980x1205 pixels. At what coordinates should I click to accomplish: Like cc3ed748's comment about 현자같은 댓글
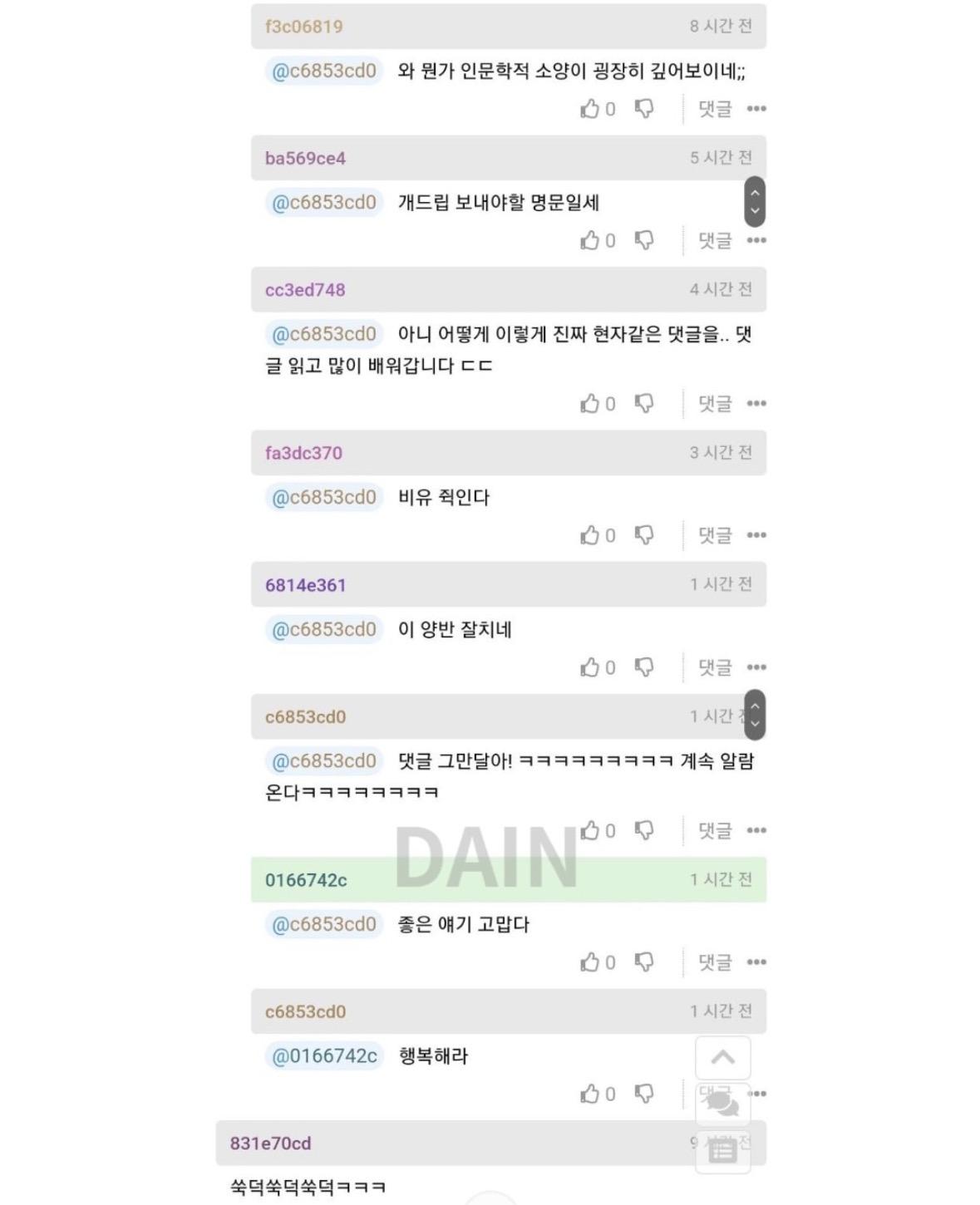tap(590, 404)
